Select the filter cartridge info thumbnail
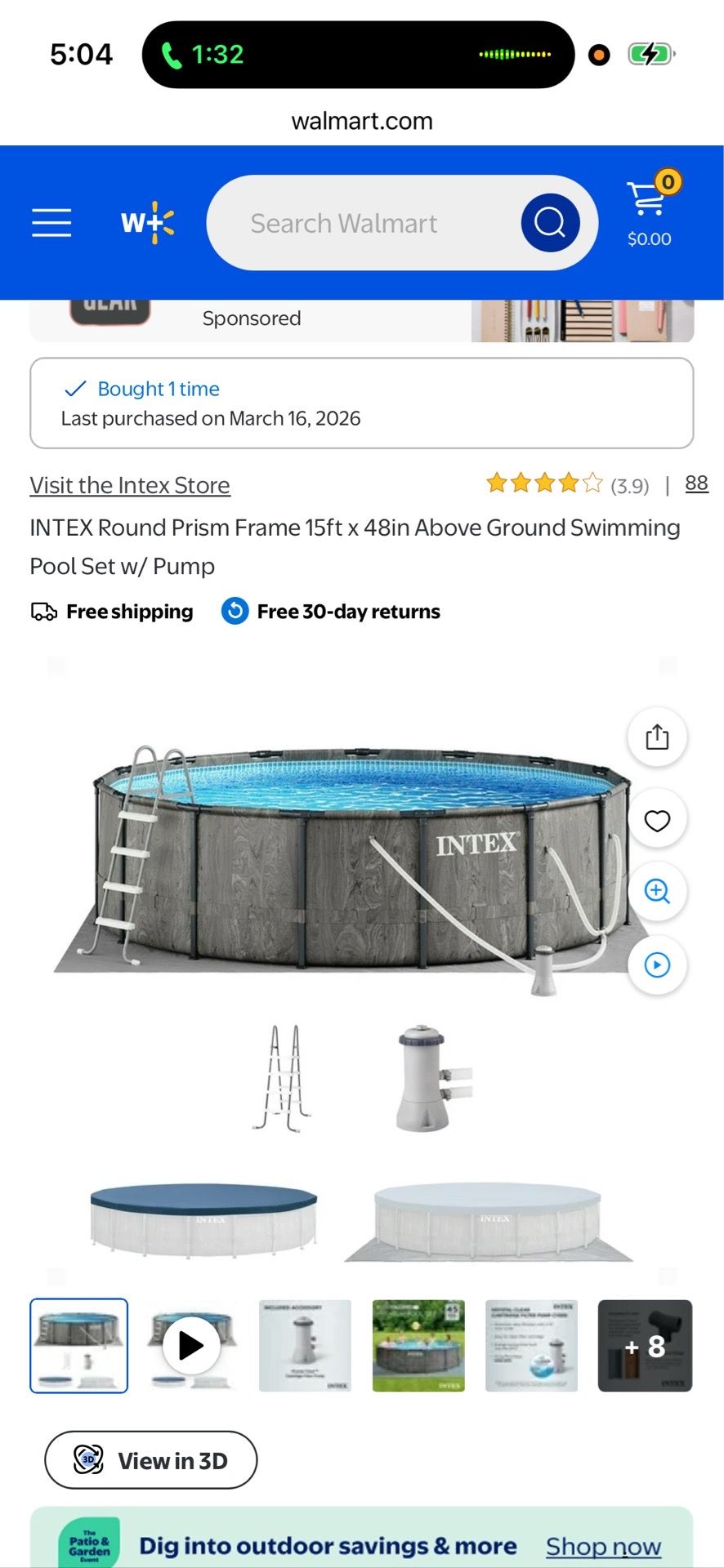Viewport: 724px width, 1568px height. [532, 1345]
